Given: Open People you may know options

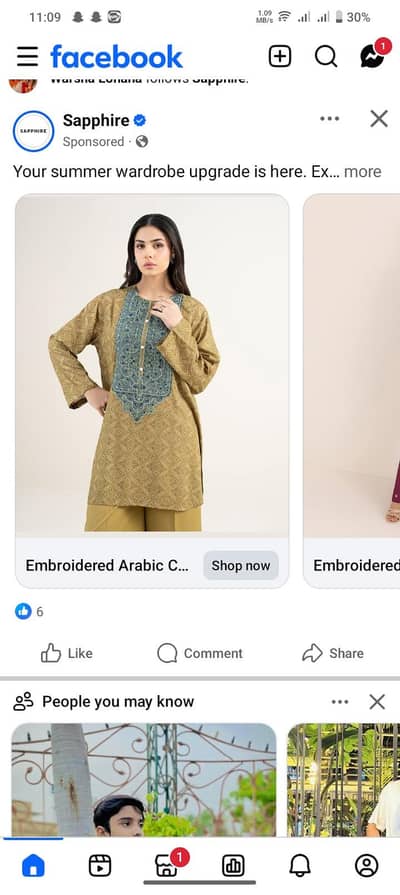Looking at the screenshot, I should click(340, 702).
